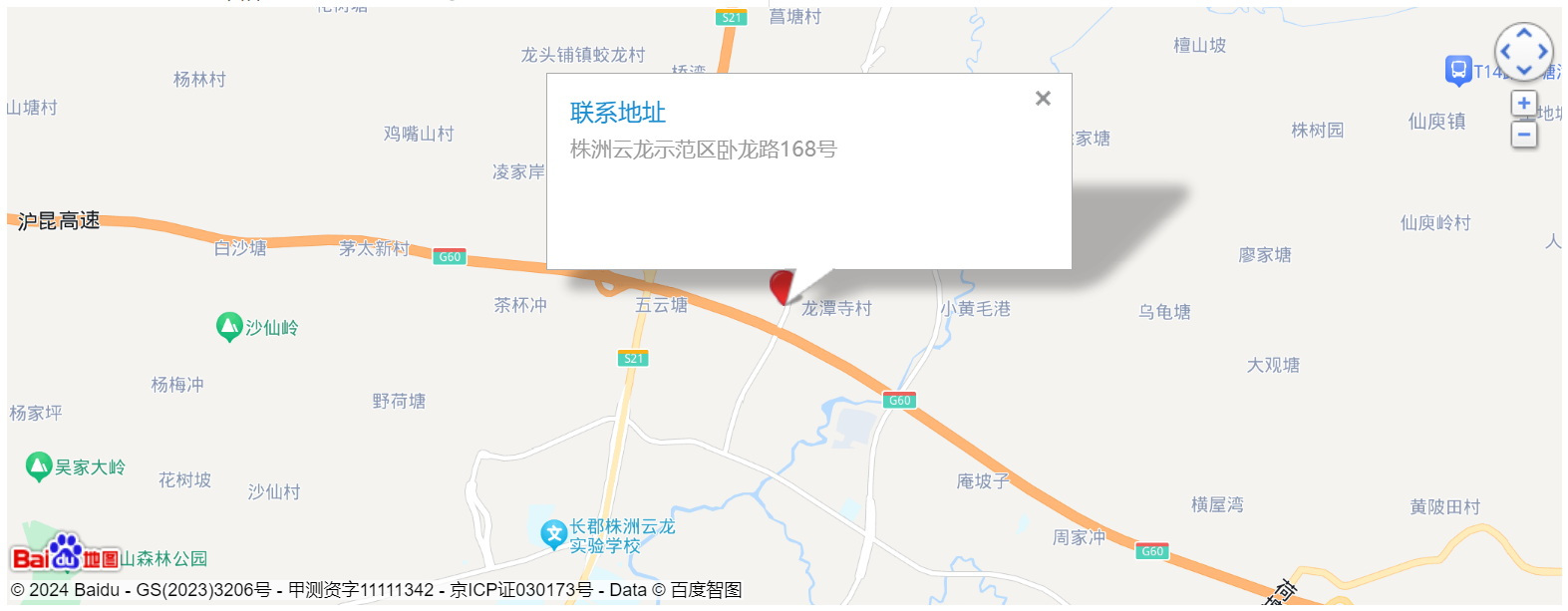Select the 长郡株洲云龙实验学校 school marker

tap(553, 534)
